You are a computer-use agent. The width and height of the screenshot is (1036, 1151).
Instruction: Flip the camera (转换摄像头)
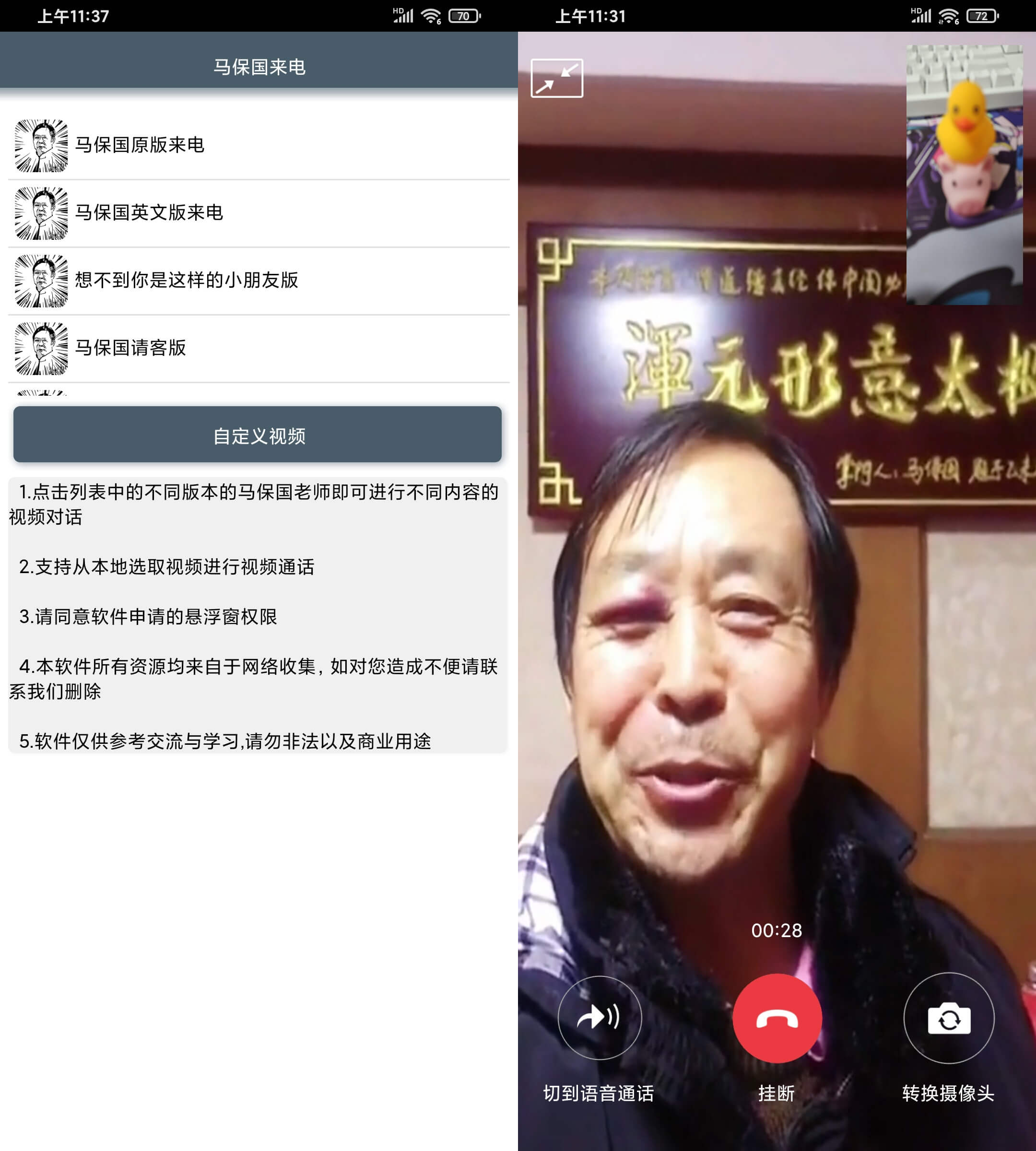(948, 1018)
